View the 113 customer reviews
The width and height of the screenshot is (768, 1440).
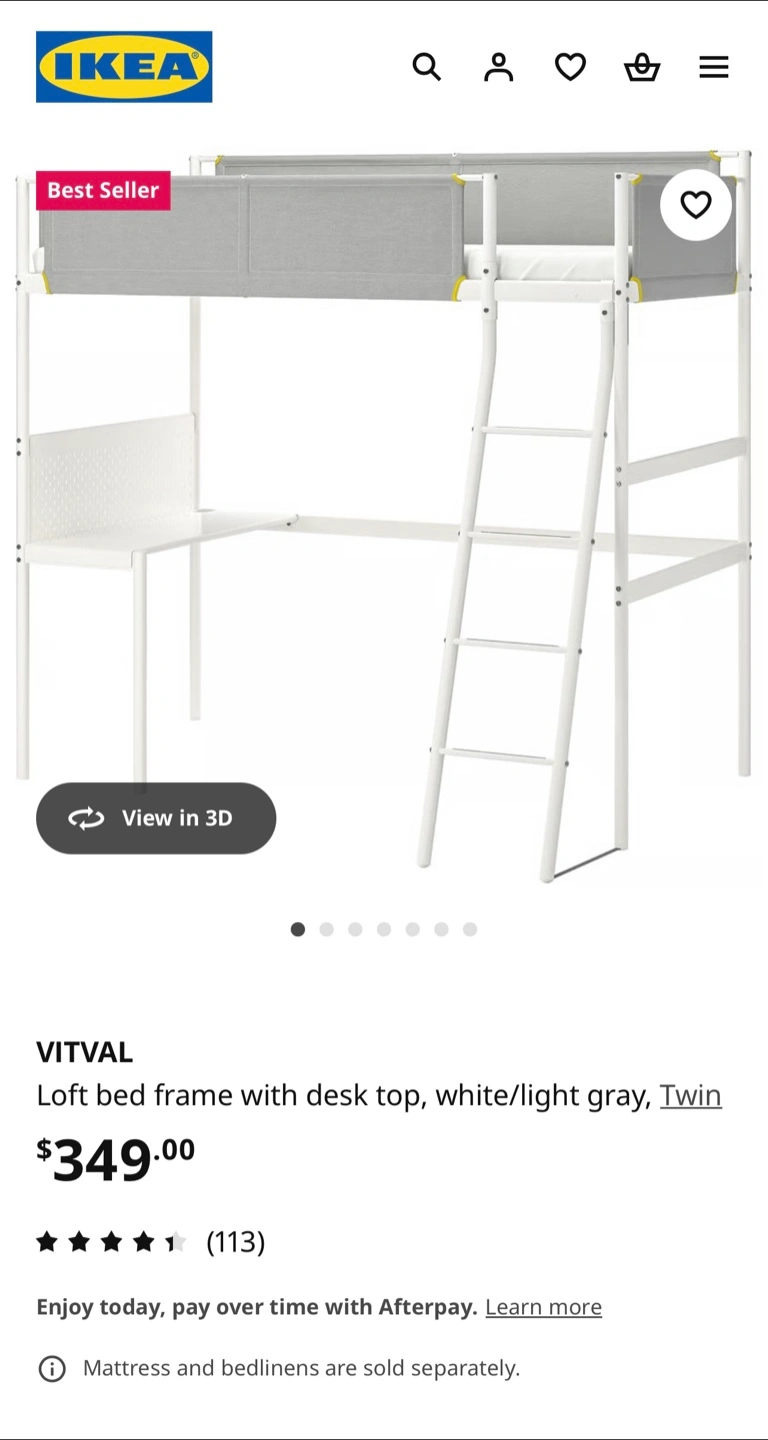click(x=235, y=1242)
